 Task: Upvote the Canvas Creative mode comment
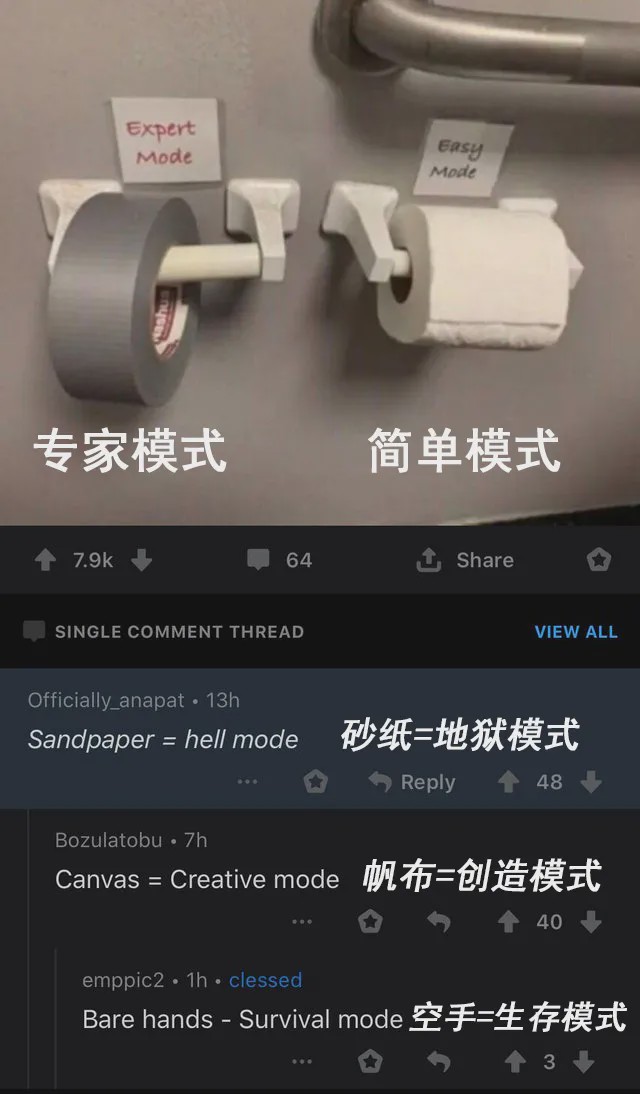[509, 922]
